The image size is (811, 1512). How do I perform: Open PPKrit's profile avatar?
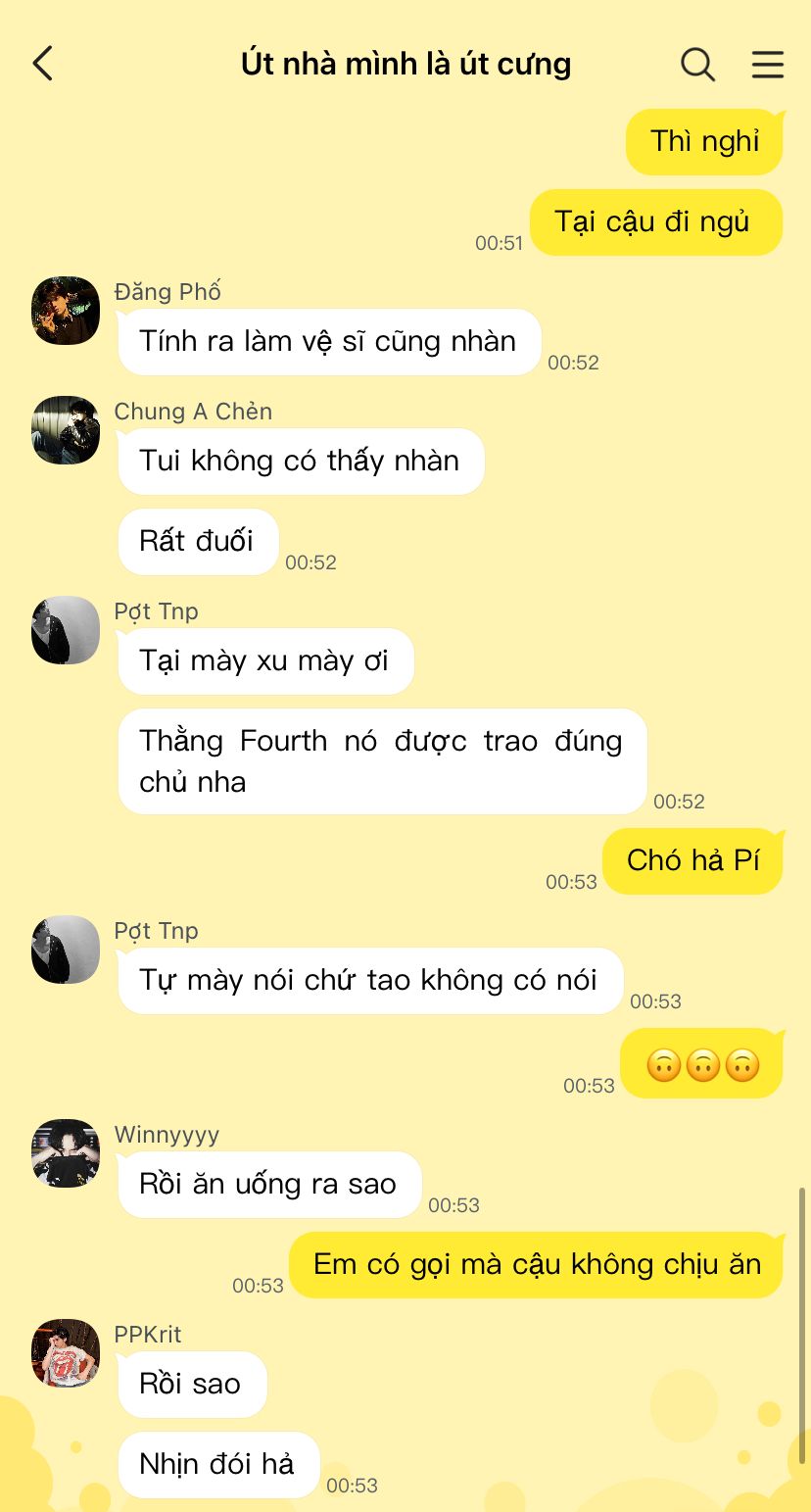pos(66,1353)
